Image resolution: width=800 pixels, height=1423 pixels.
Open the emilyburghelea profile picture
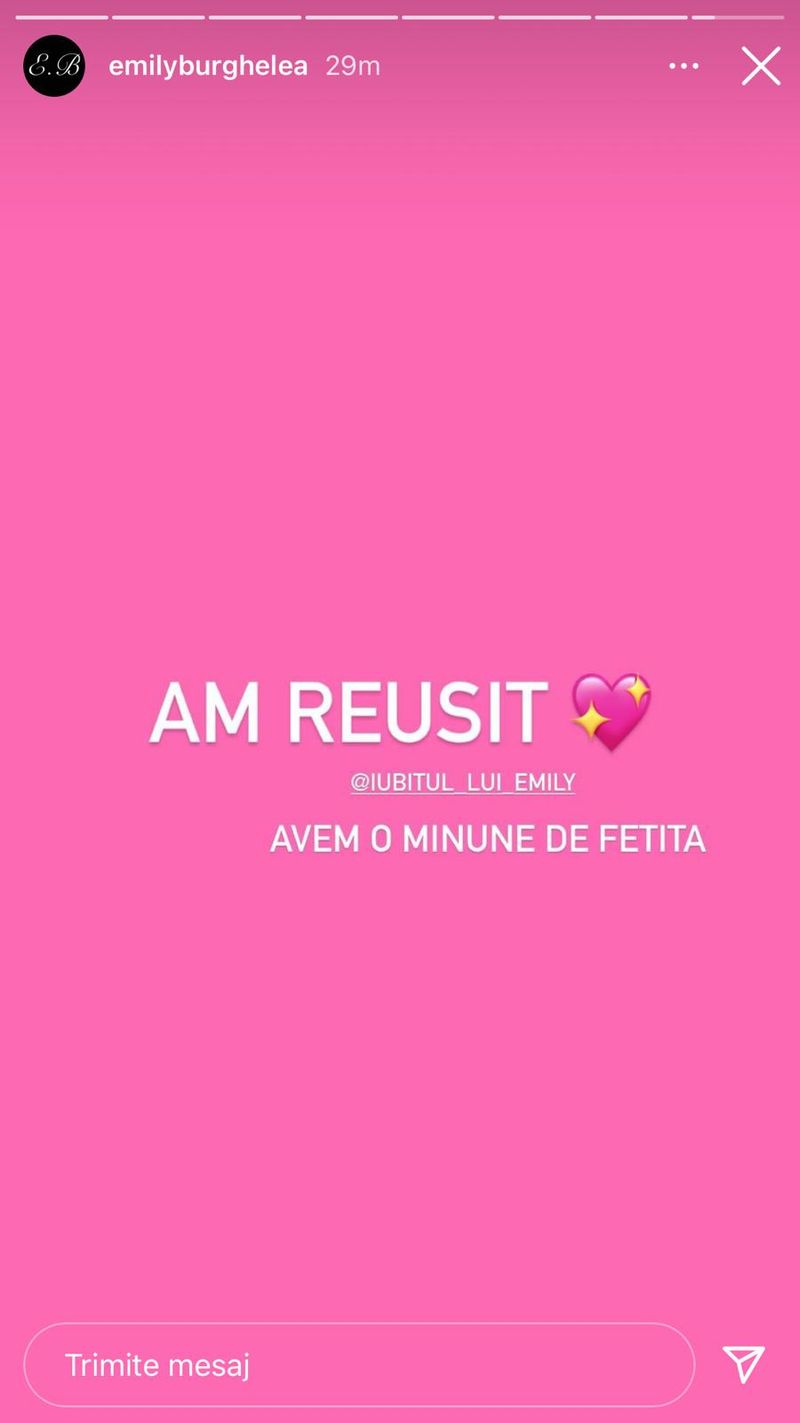click(54, 66)
